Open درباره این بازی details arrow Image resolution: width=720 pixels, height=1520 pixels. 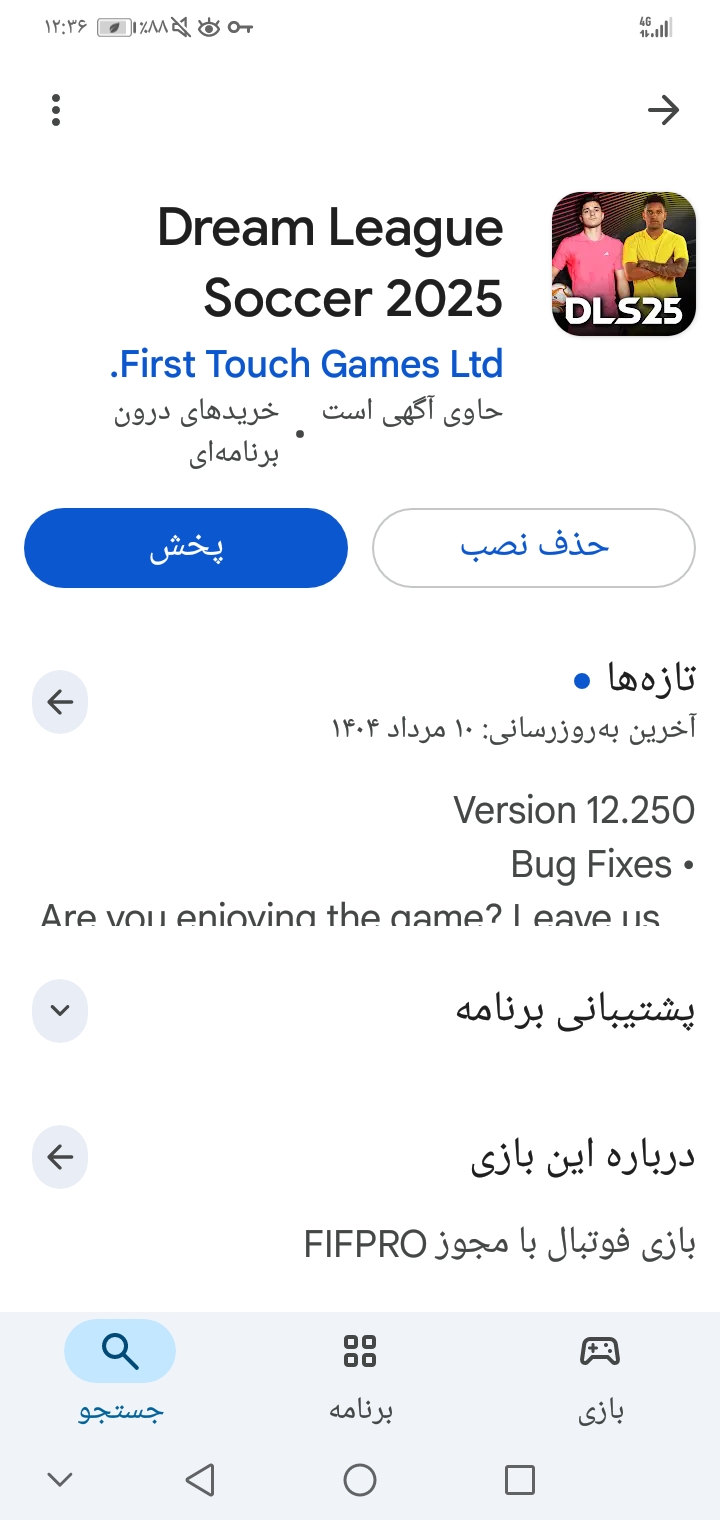tap(60, 1157)
